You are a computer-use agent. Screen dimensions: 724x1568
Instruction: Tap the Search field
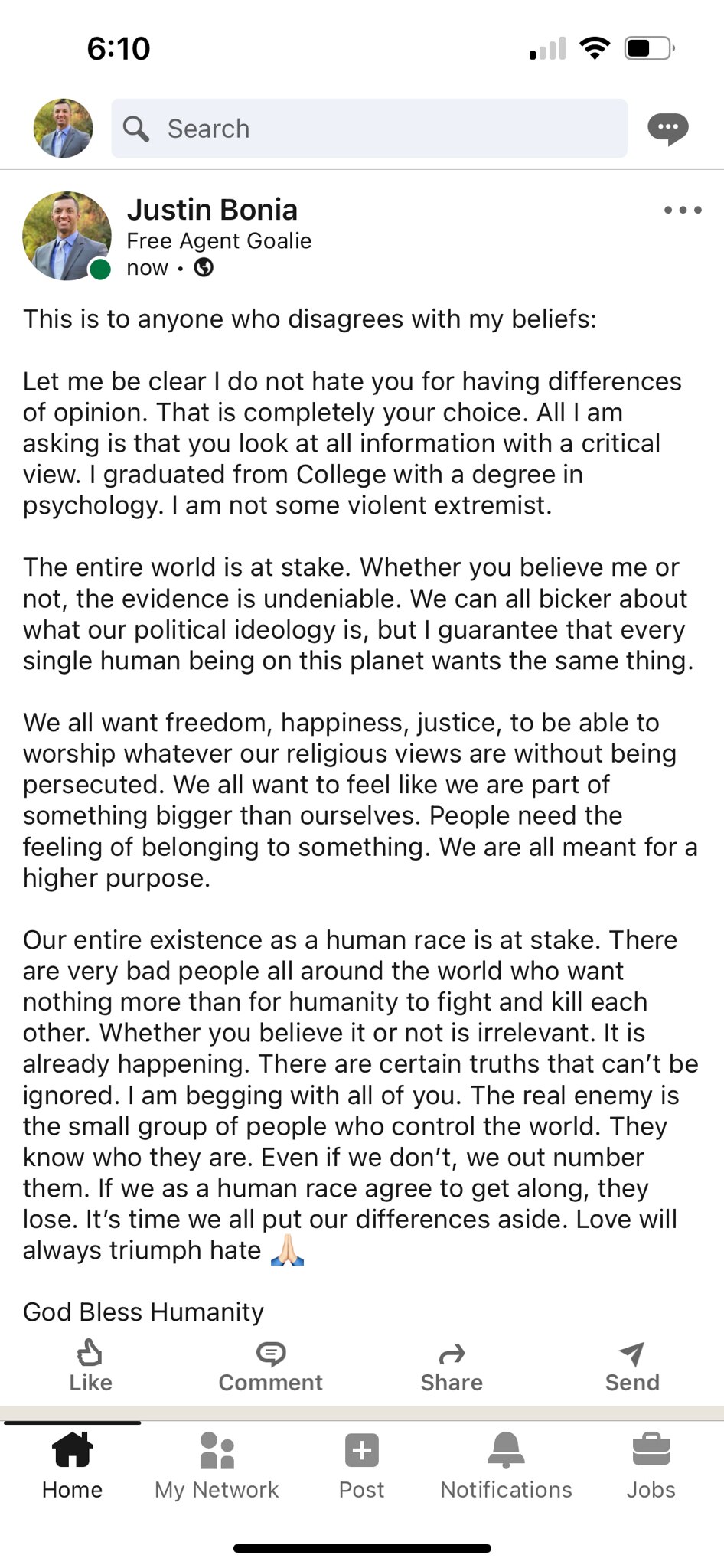pos(369,128)
